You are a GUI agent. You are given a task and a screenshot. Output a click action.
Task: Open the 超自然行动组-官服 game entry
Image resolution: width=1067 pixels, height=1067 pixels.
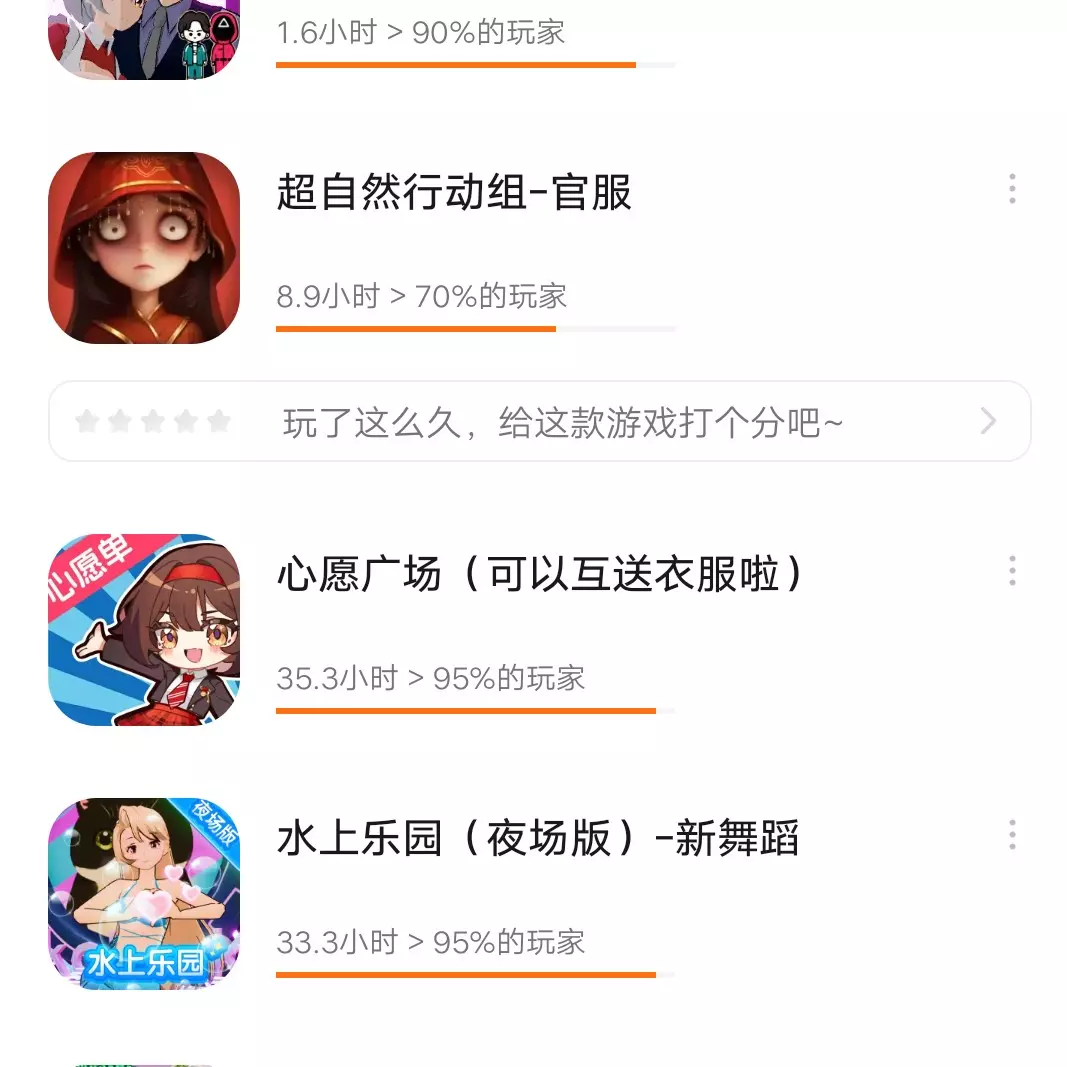coord(454,193)
